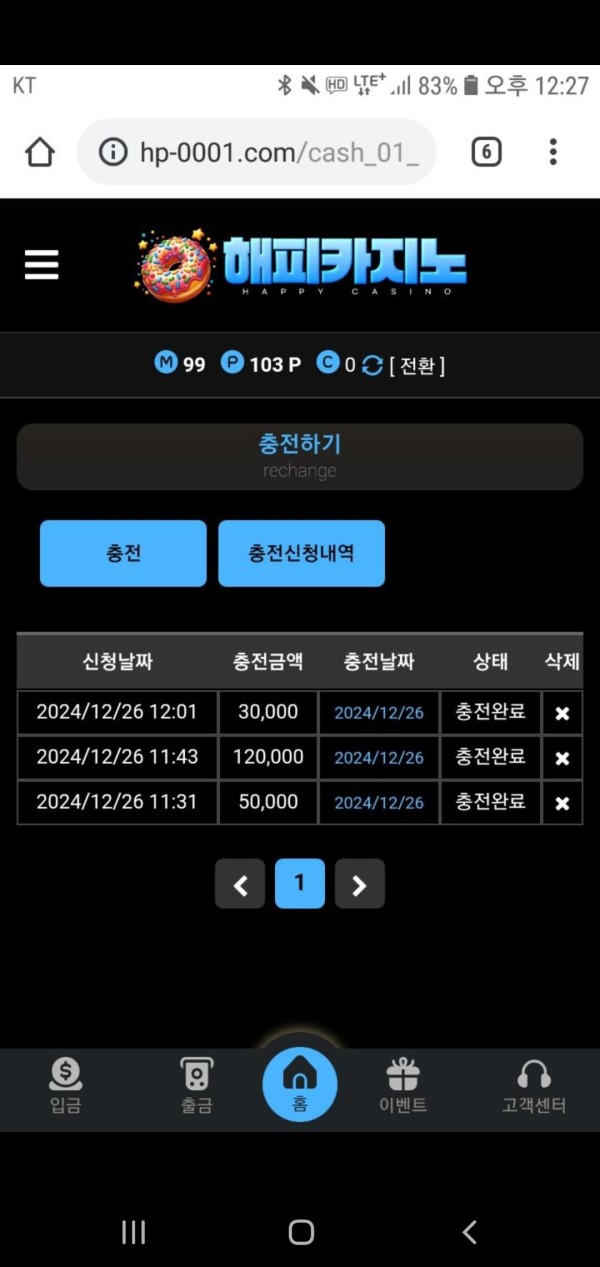Open the browser three-dot overflow menu

(x=553, y=152)
